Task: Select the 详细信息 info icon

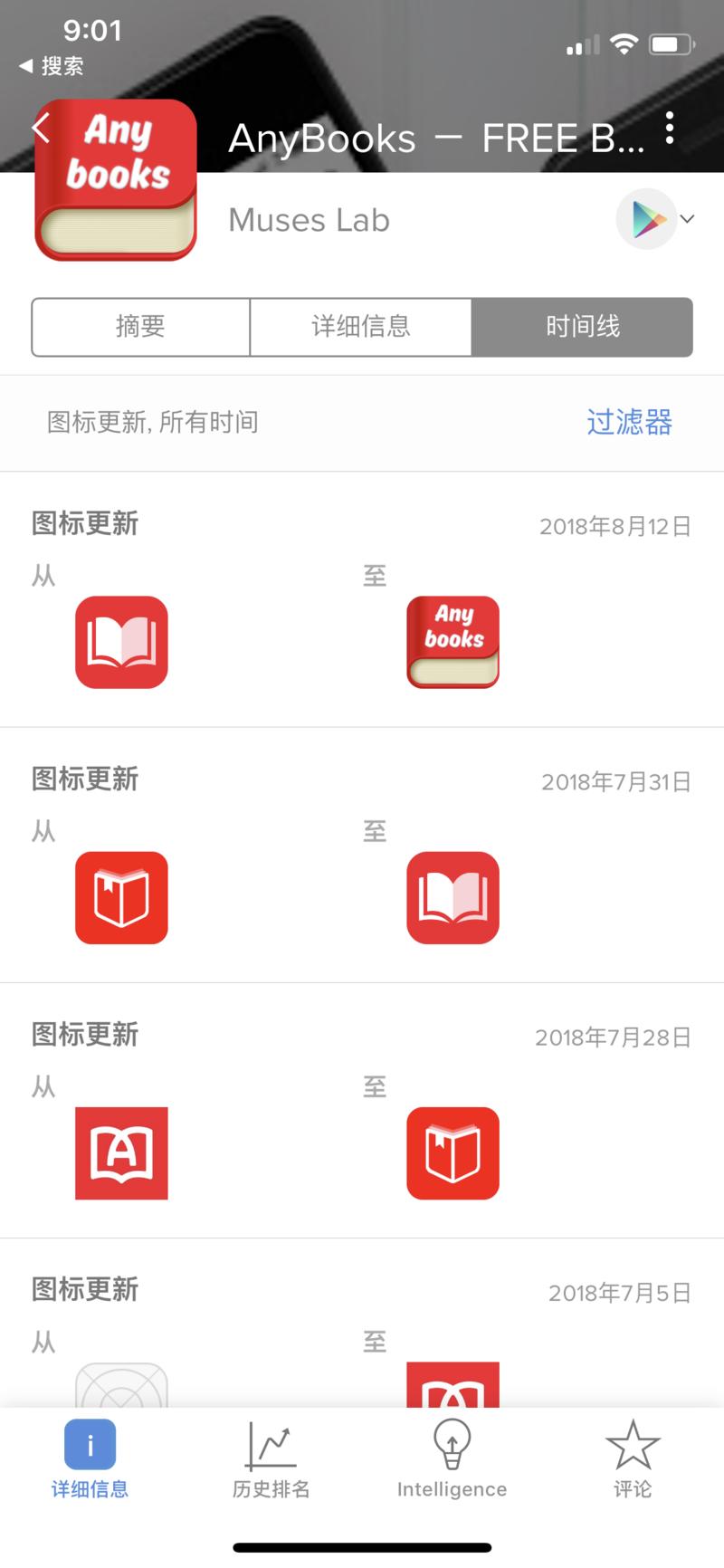Action: (x=89, y=1445)
